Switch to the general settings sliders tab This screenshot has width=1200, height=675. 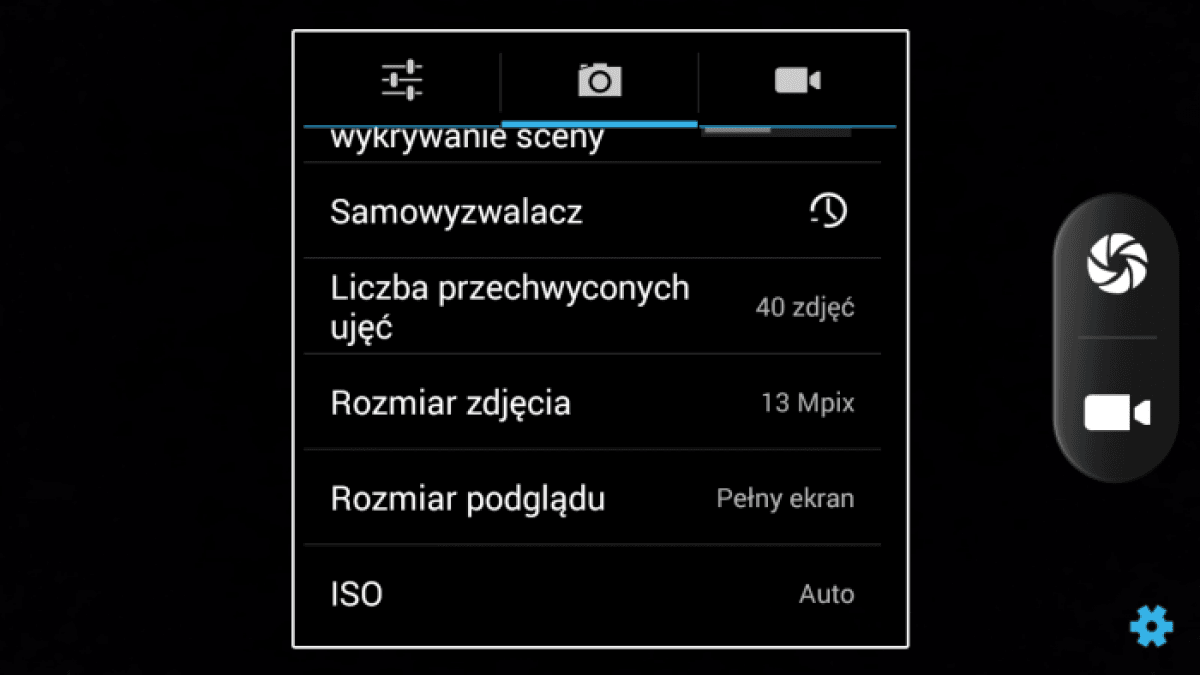(x=402, y=80)
